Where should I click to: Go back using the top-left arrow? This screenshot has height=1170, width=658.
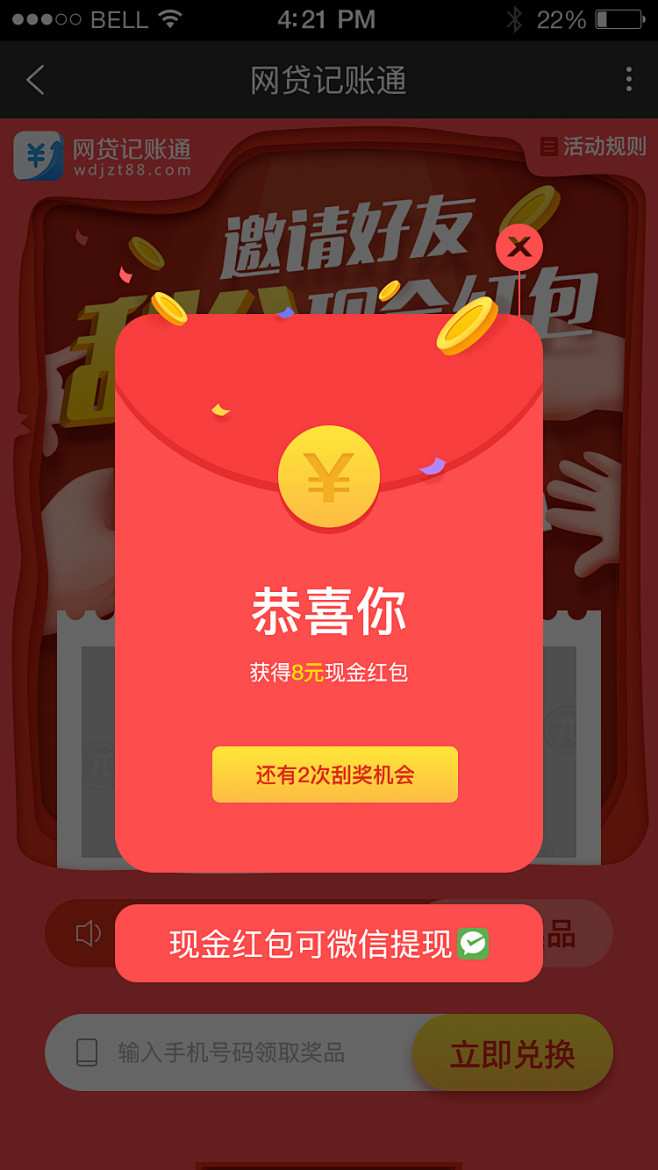point(36,80)
